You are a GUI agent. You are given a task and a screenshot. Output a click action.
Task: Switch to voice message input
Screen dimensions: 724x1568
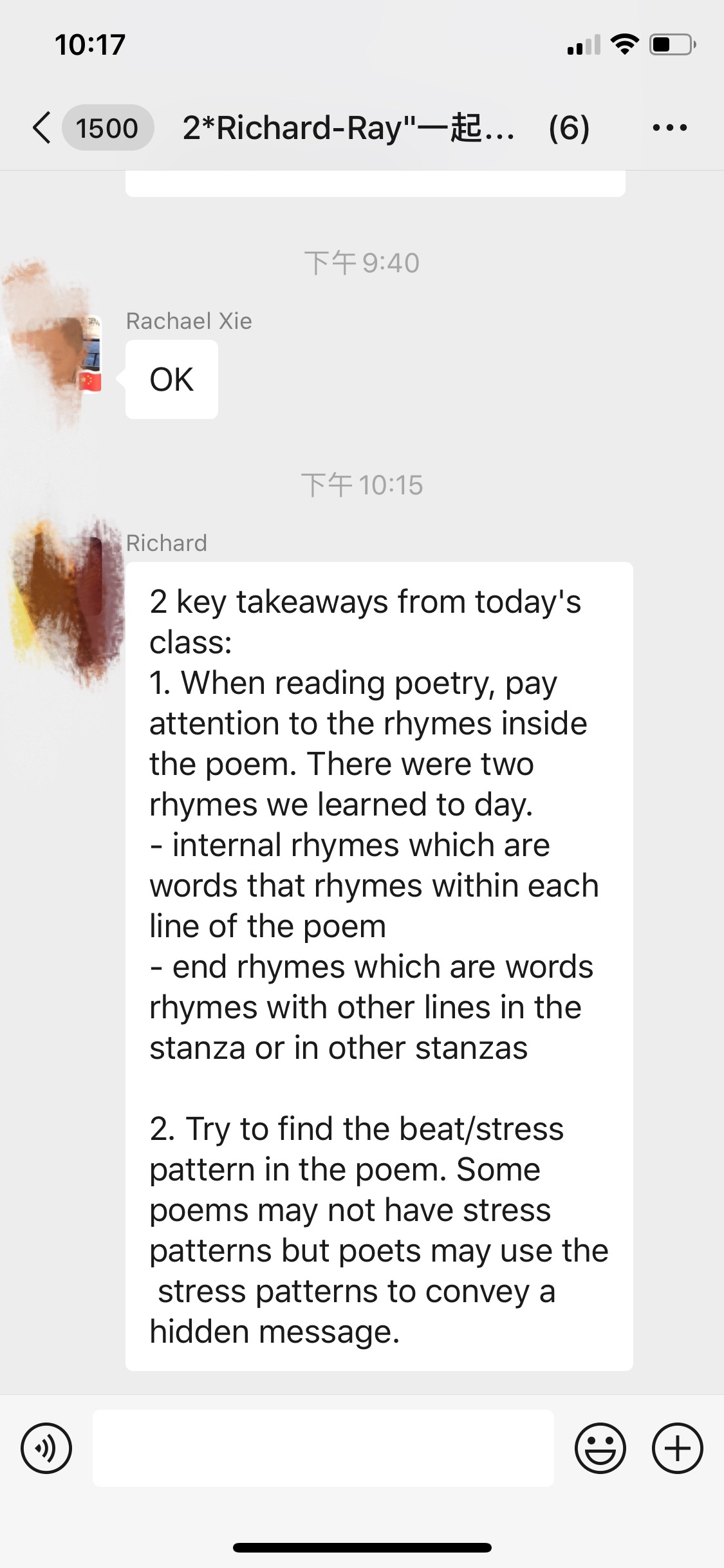pyautogui.click(x=46, y=1448)
